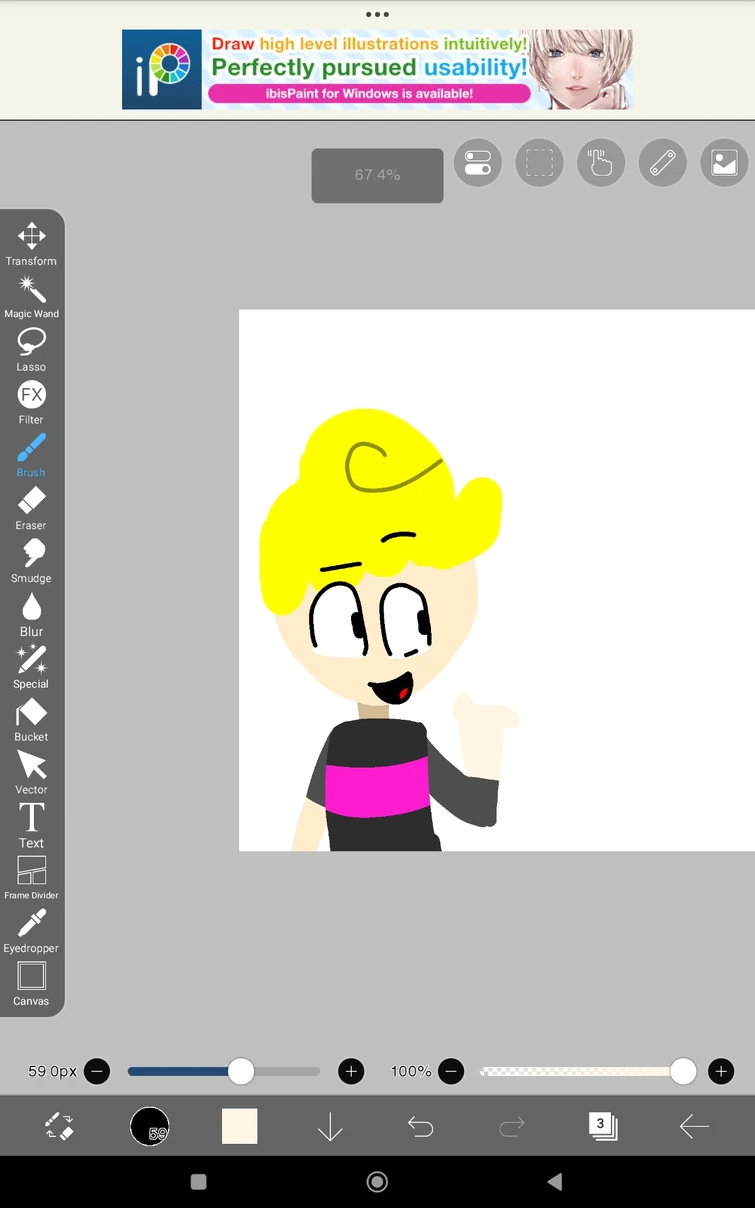The height and width of the screenshot is (1208, 755).
Task: Increase brush thickness with plus button
Action: (x=351, y=1072)
